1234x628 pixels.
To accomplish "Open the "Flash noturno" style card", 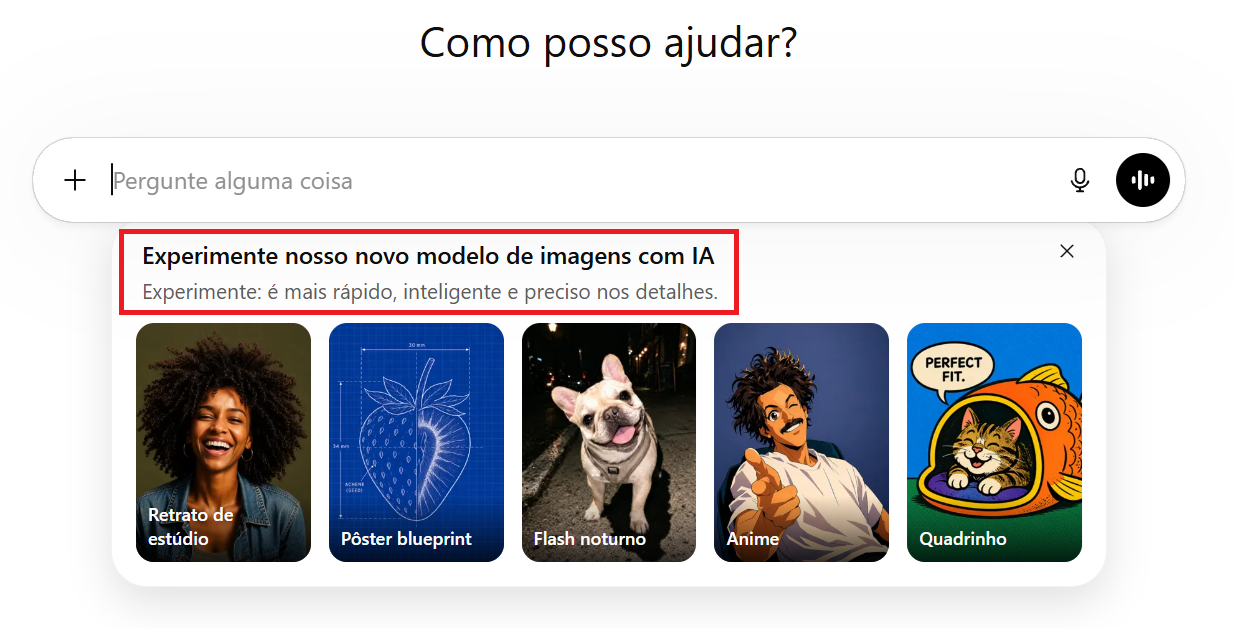I will coord(609,442).
